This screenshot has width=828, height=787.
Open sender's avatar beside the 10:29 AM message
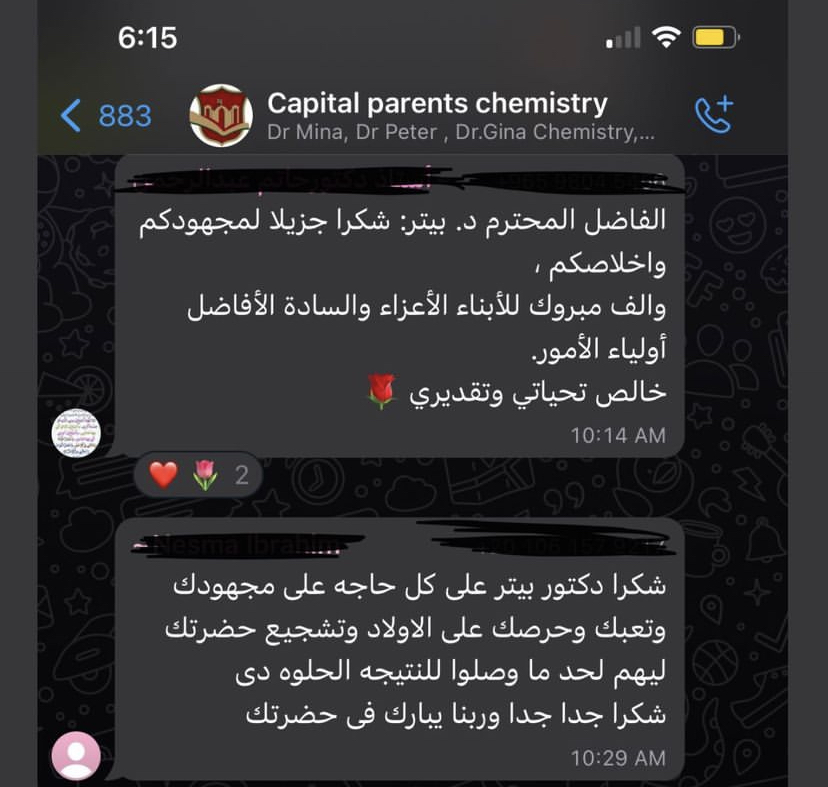76,755
